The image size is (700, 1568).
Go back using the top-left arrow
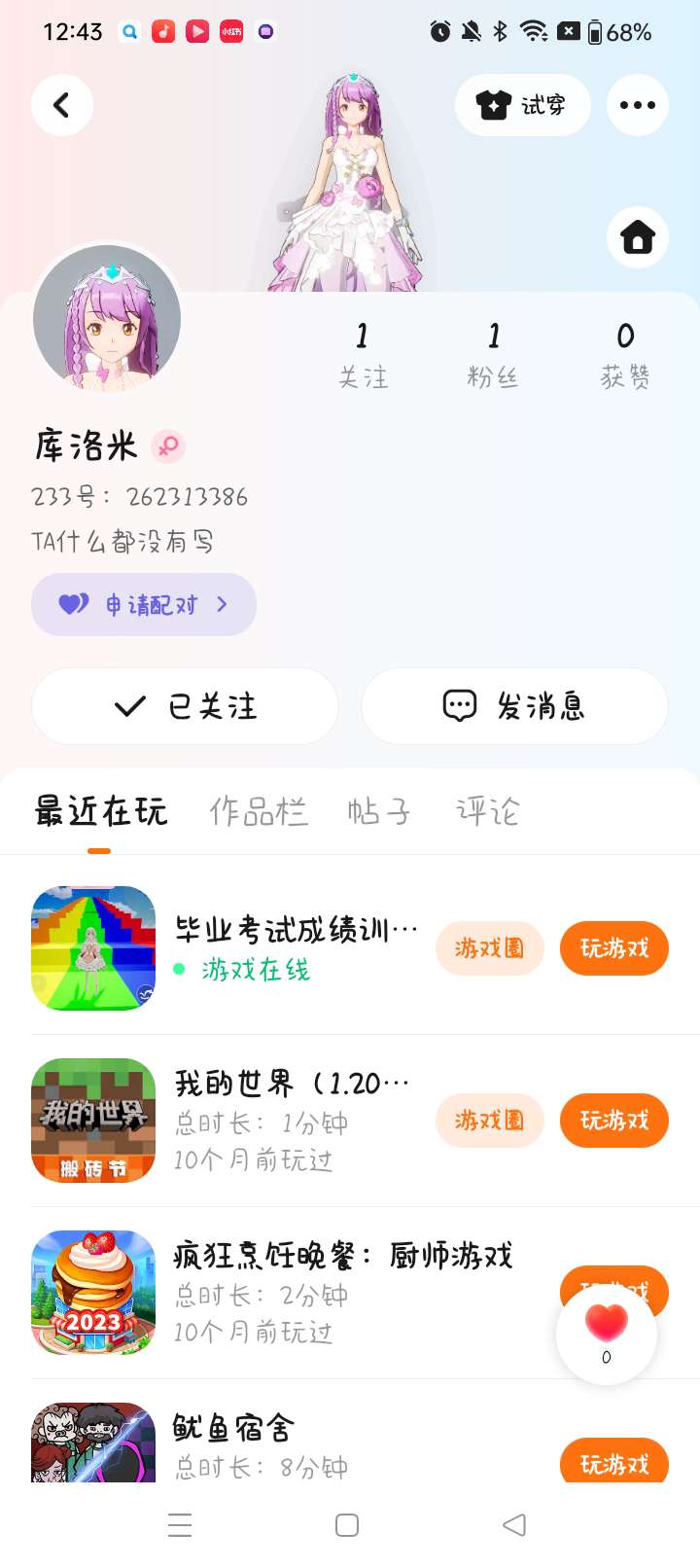[62, 105]
